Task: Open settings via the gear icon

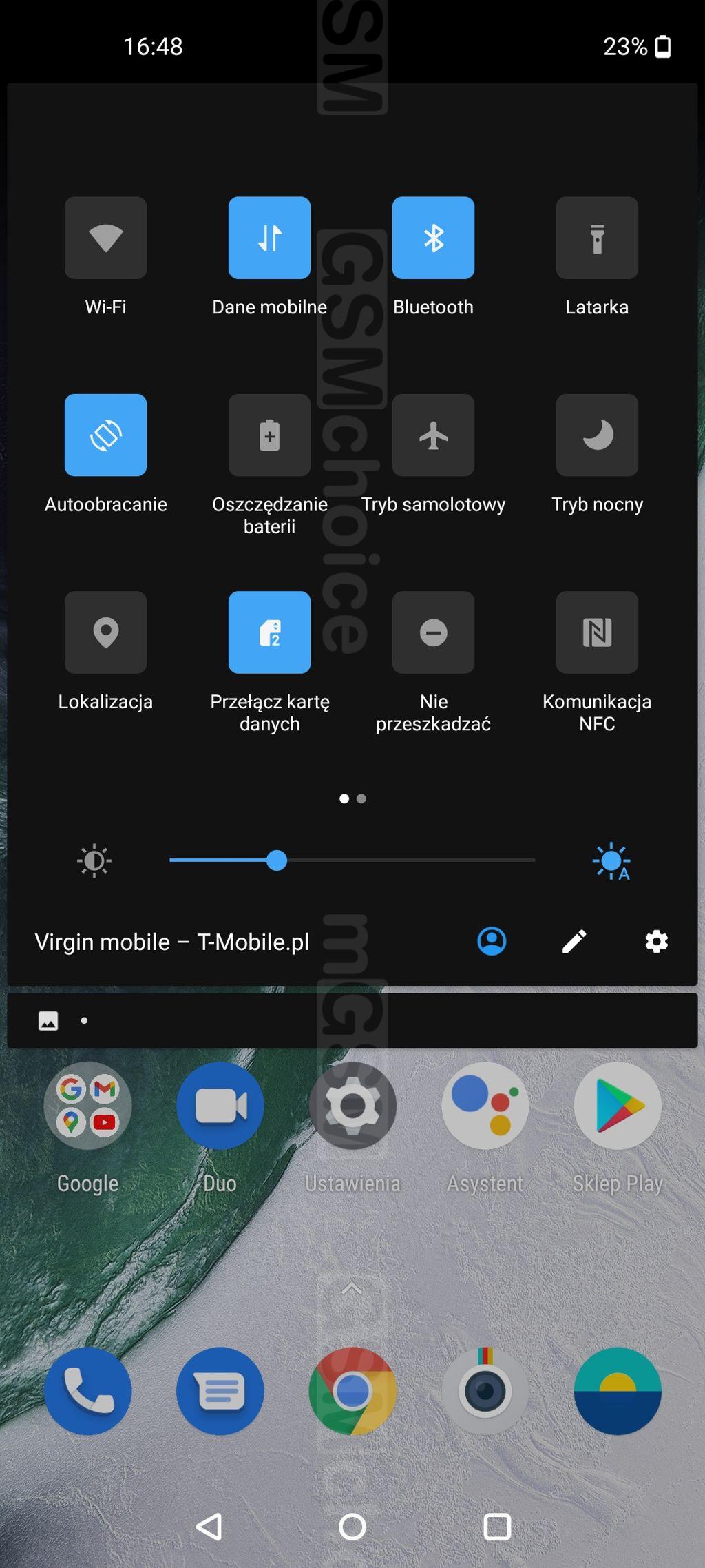Action: (x=656, y=941)
